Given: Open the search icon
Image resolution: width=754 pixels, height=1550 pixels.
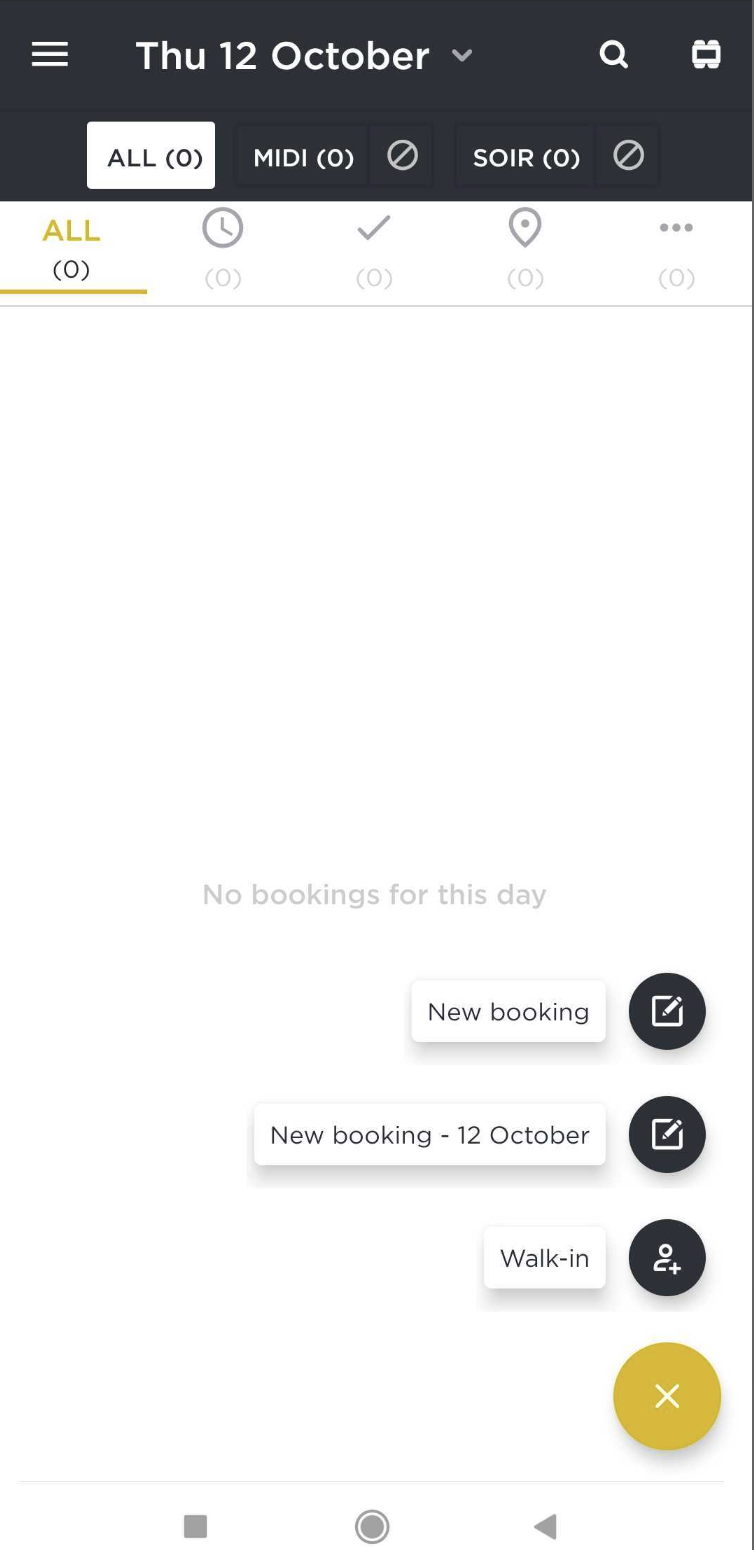Looking at the screenshot, I should [614, 55].
